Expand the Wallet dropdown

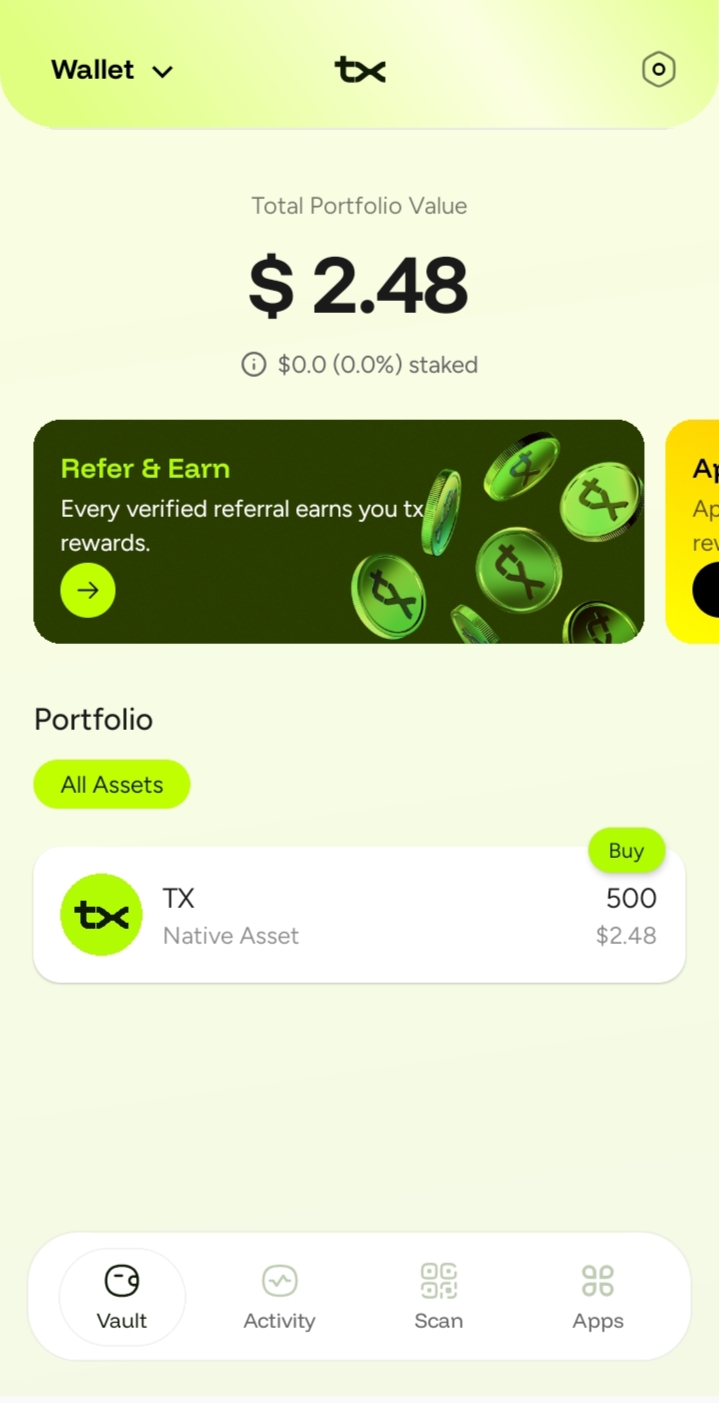tap(112, 70)
